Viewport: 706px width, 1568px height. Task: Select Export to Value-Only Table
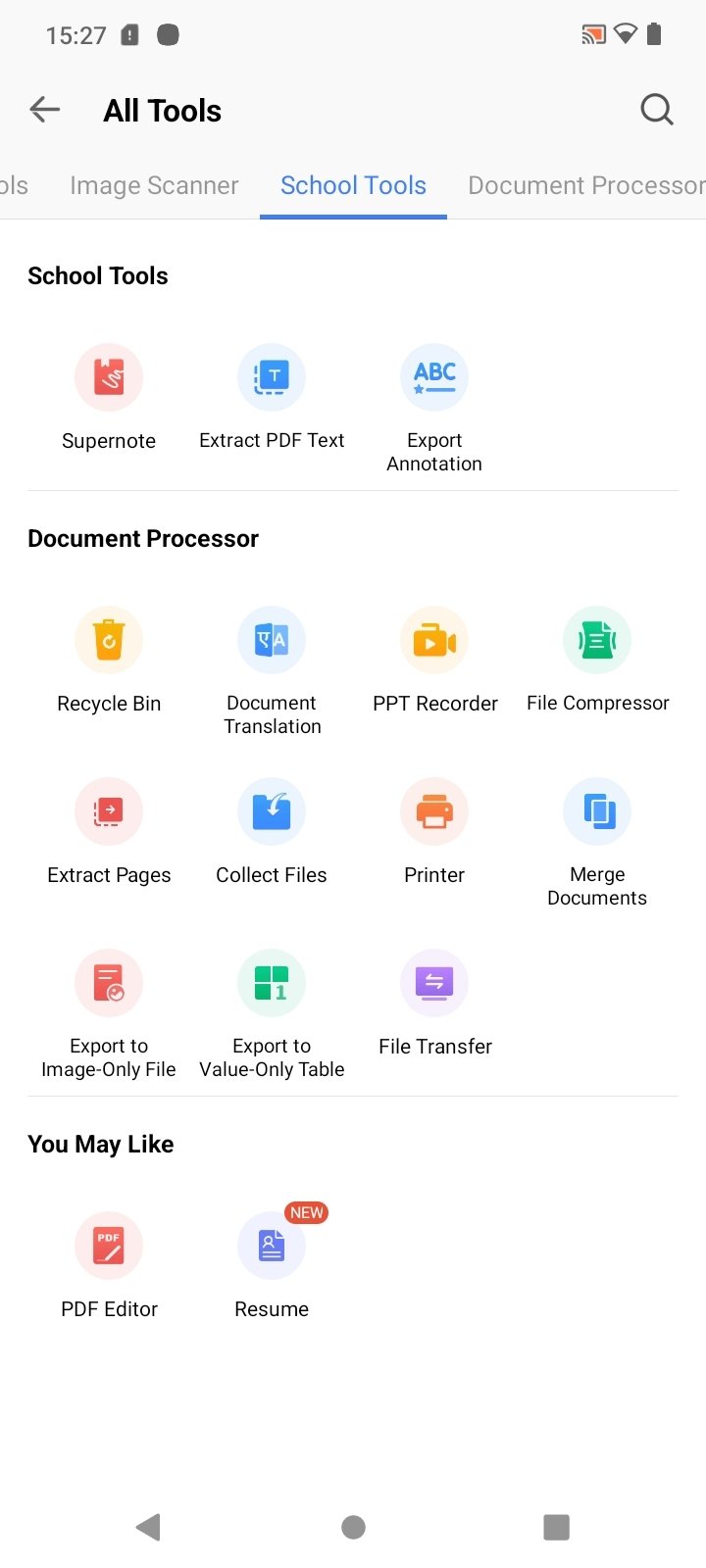272,1014
